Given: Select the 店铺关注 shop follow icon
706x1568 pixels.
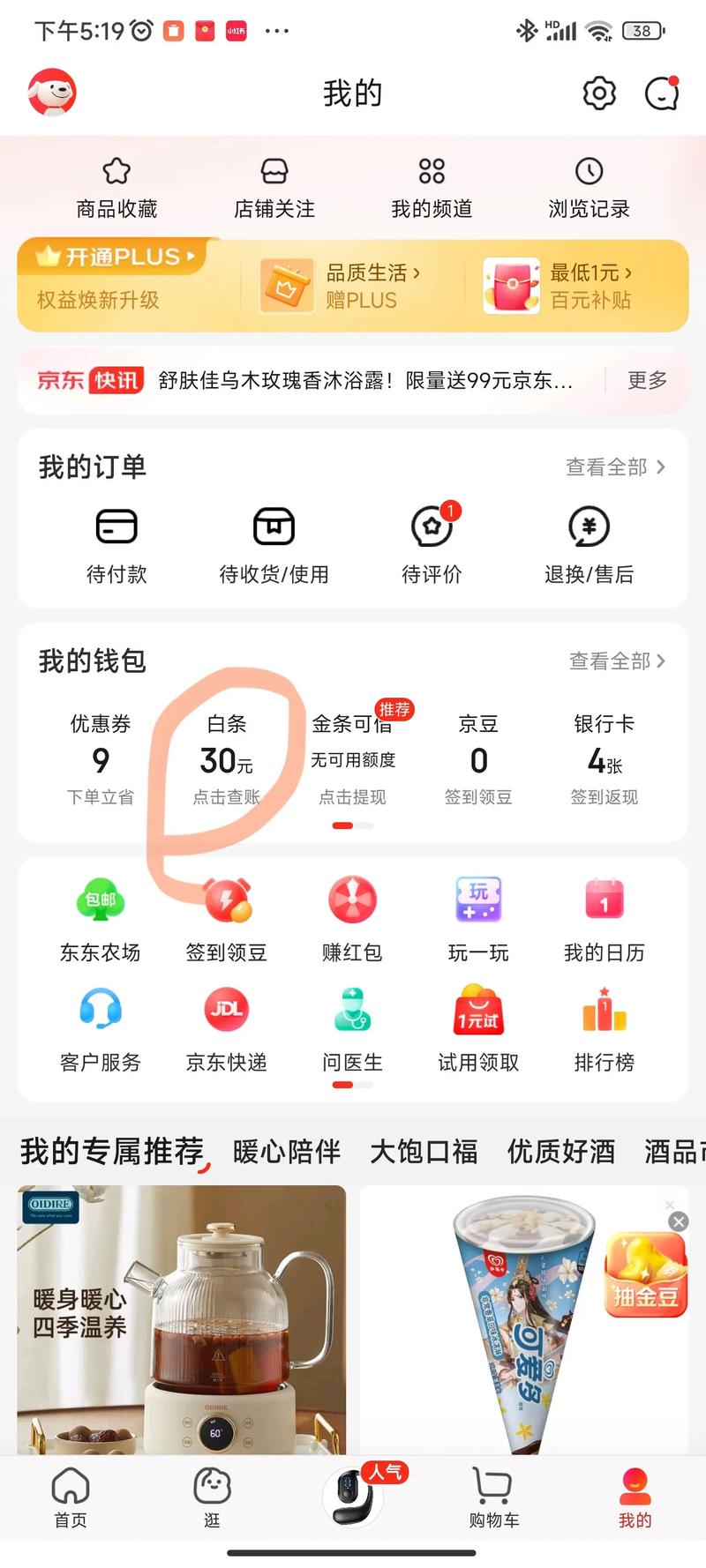Looking at the screenshot, I should pyautogui.click(x=274, y=185).
